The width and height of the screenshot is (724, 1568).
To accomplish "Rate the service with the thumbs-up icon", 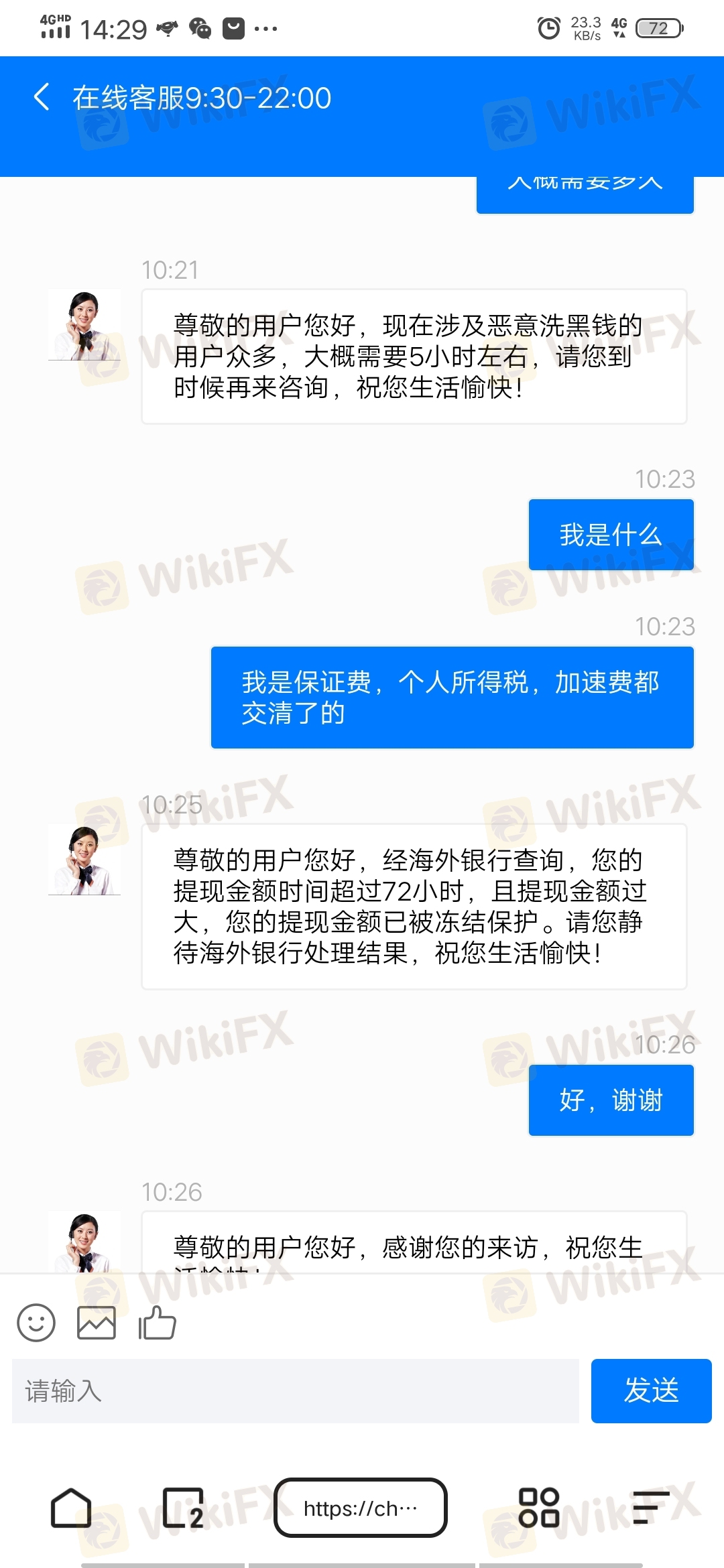I will click(x=157, y=1323).
